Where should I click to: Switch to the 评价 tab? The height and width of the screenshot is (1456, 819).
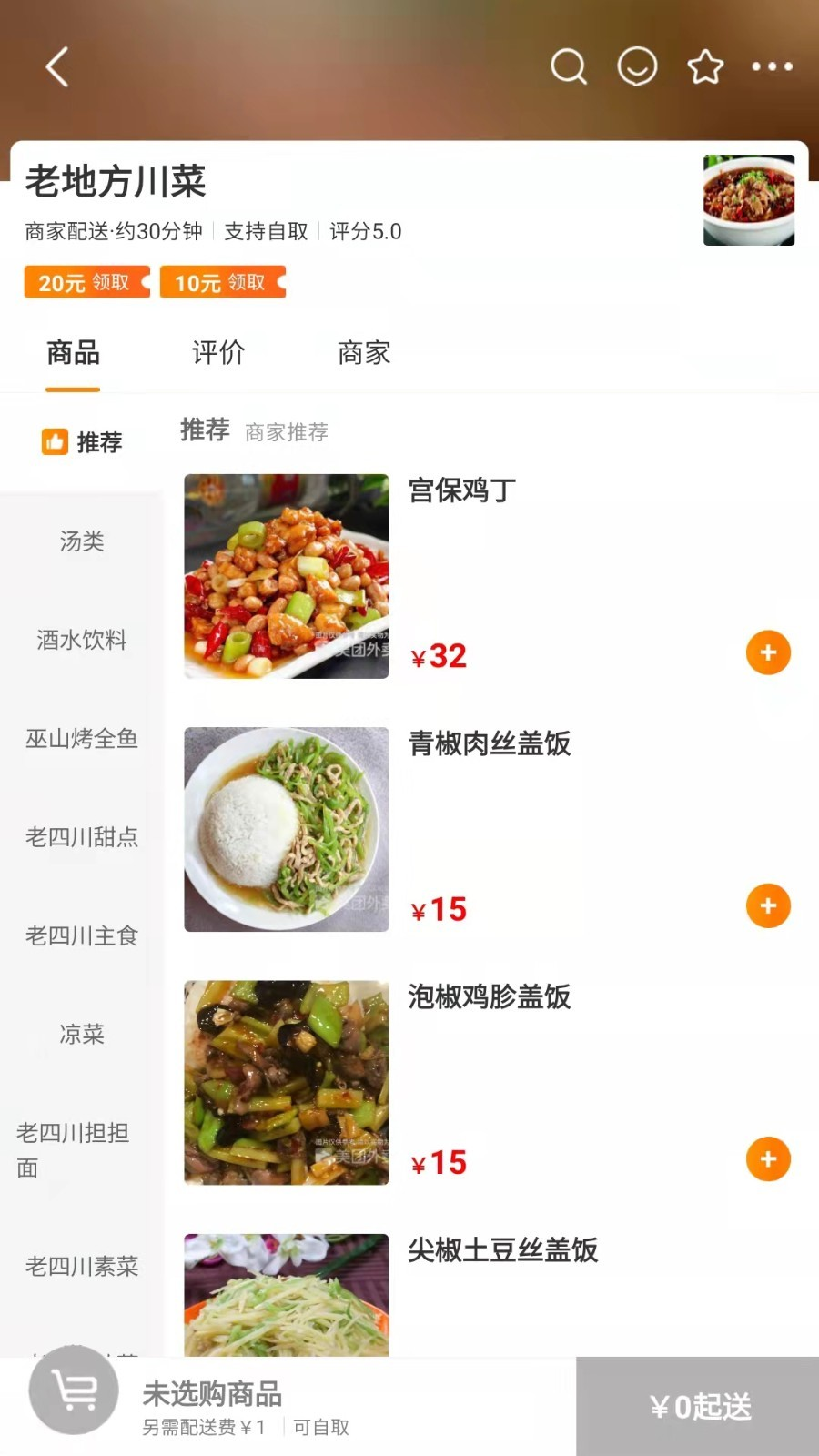[x=218, y=354]
